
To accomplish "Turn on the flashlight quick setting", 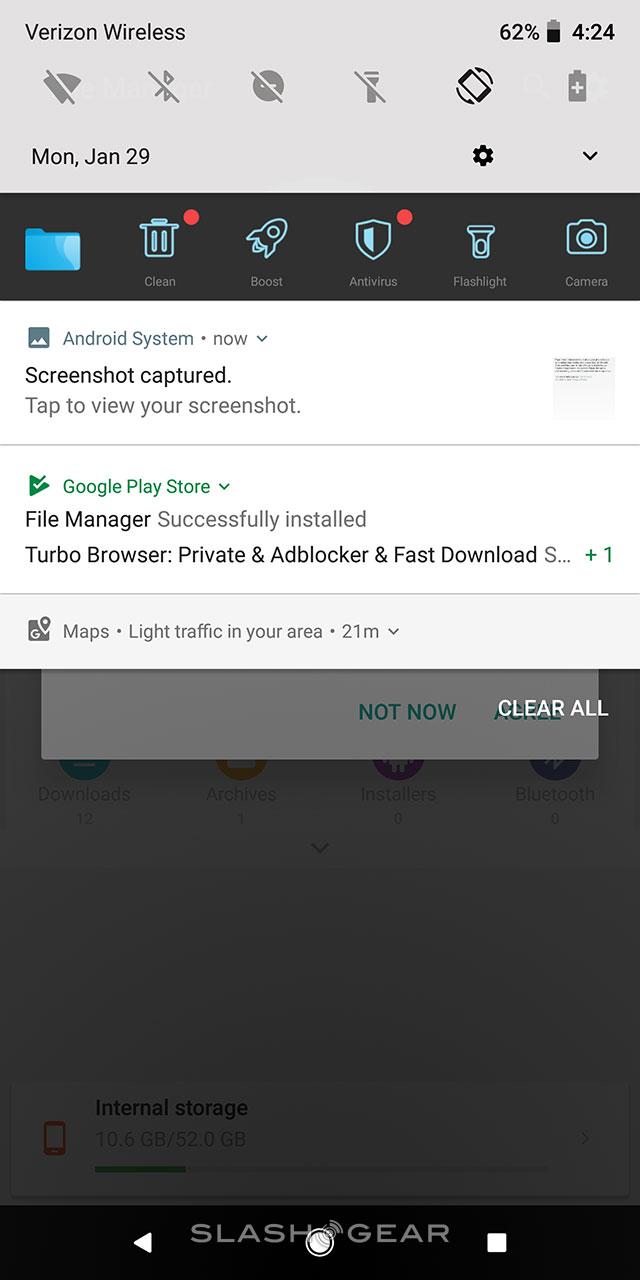I will pyautogui.click(x=370, y=87).
